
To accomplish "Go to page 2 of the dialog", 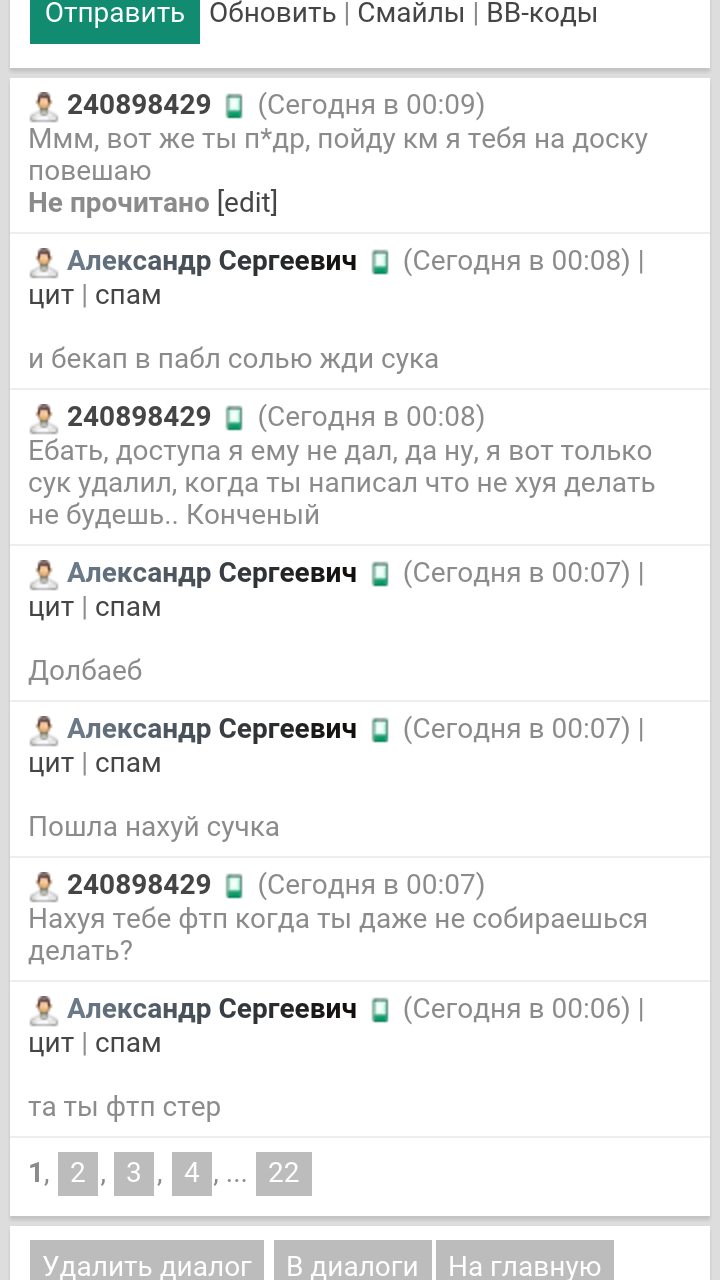I will (78, 1173).
